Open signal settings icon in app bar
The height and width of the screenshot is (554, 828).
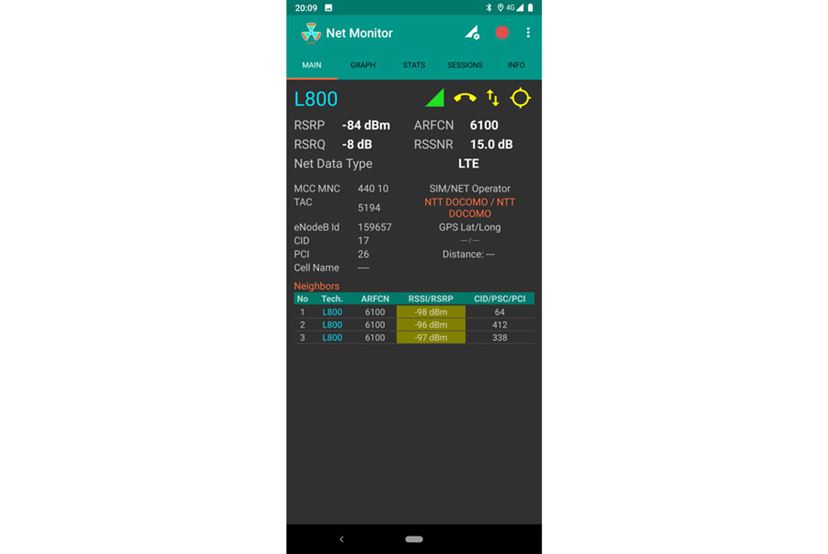472,33
